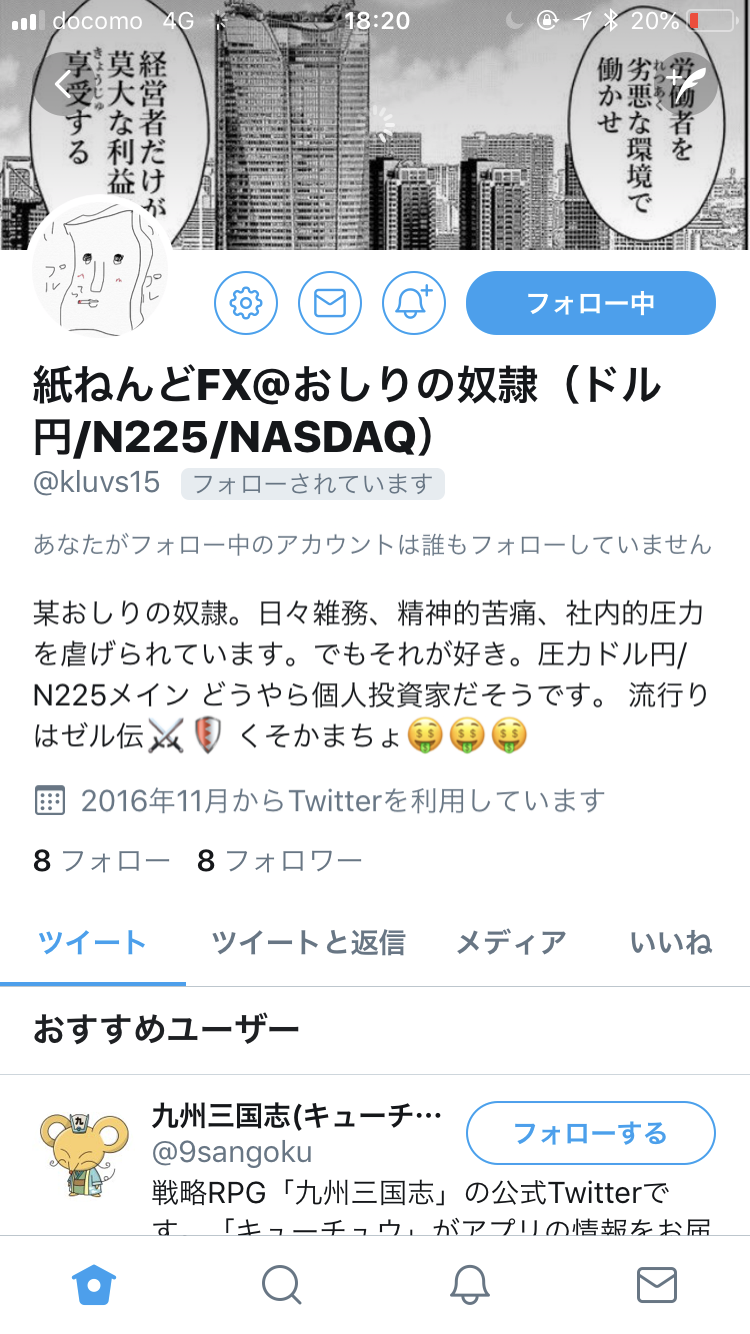Open the header banner image

click(375, 150)
